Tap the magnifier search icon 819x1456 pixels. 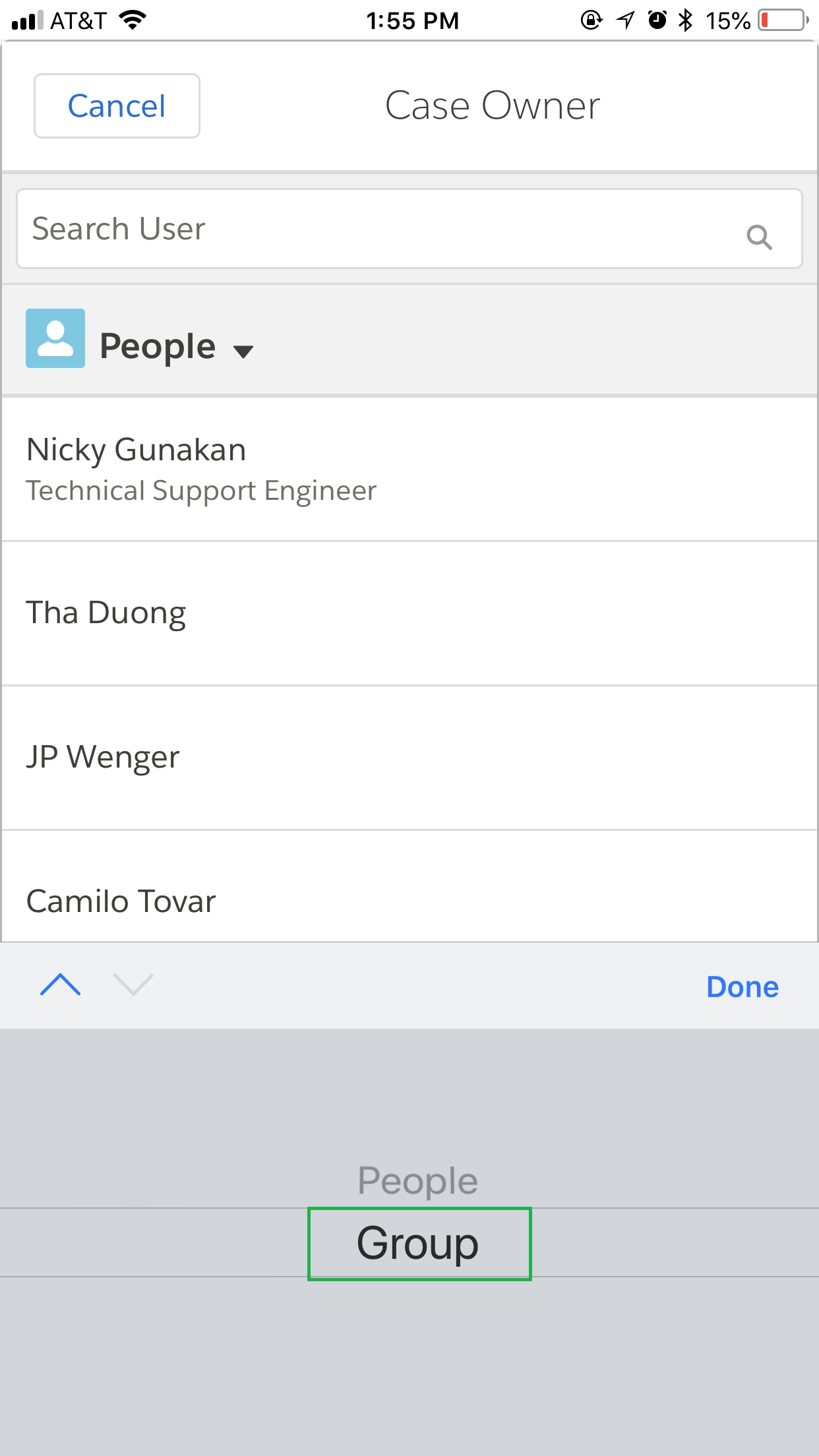pos(758,236)
